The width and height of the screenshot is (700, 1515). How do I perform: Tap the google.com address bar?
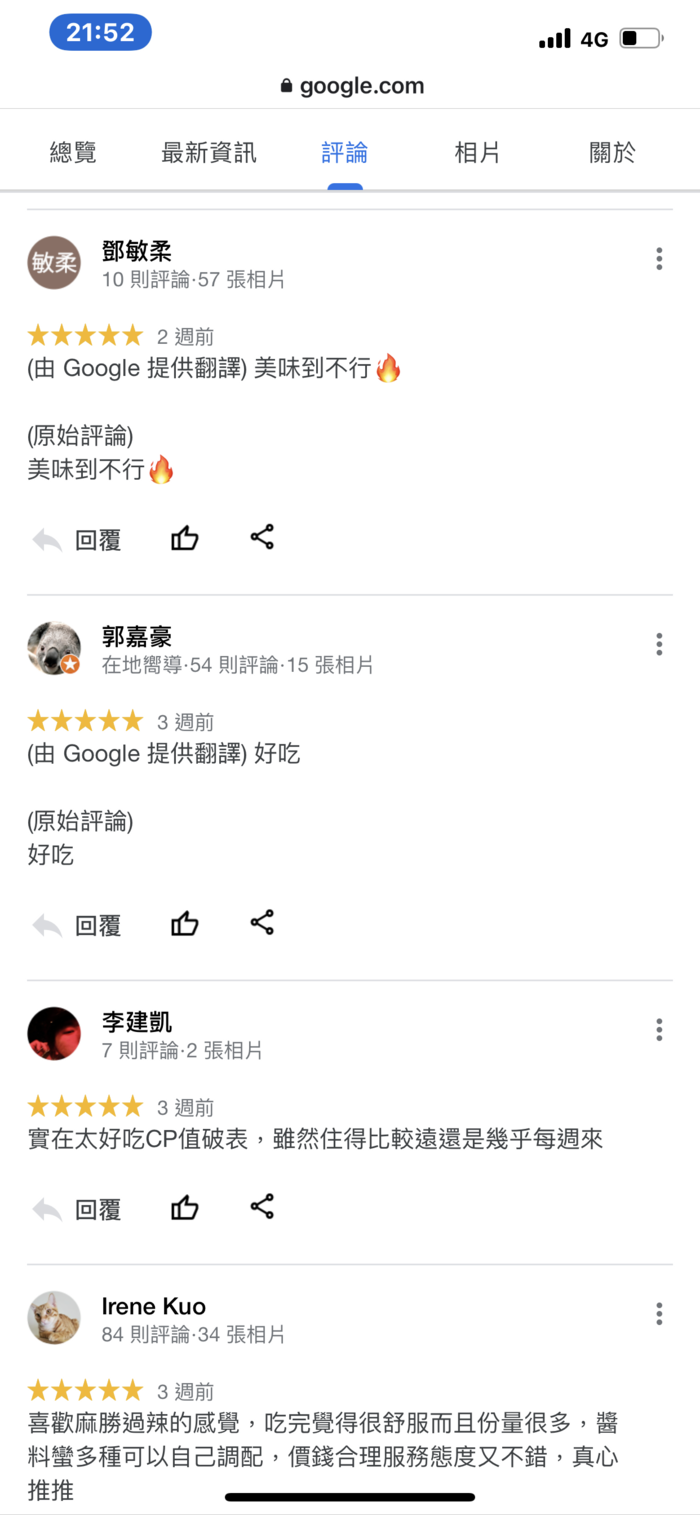[x=352, y=86]
